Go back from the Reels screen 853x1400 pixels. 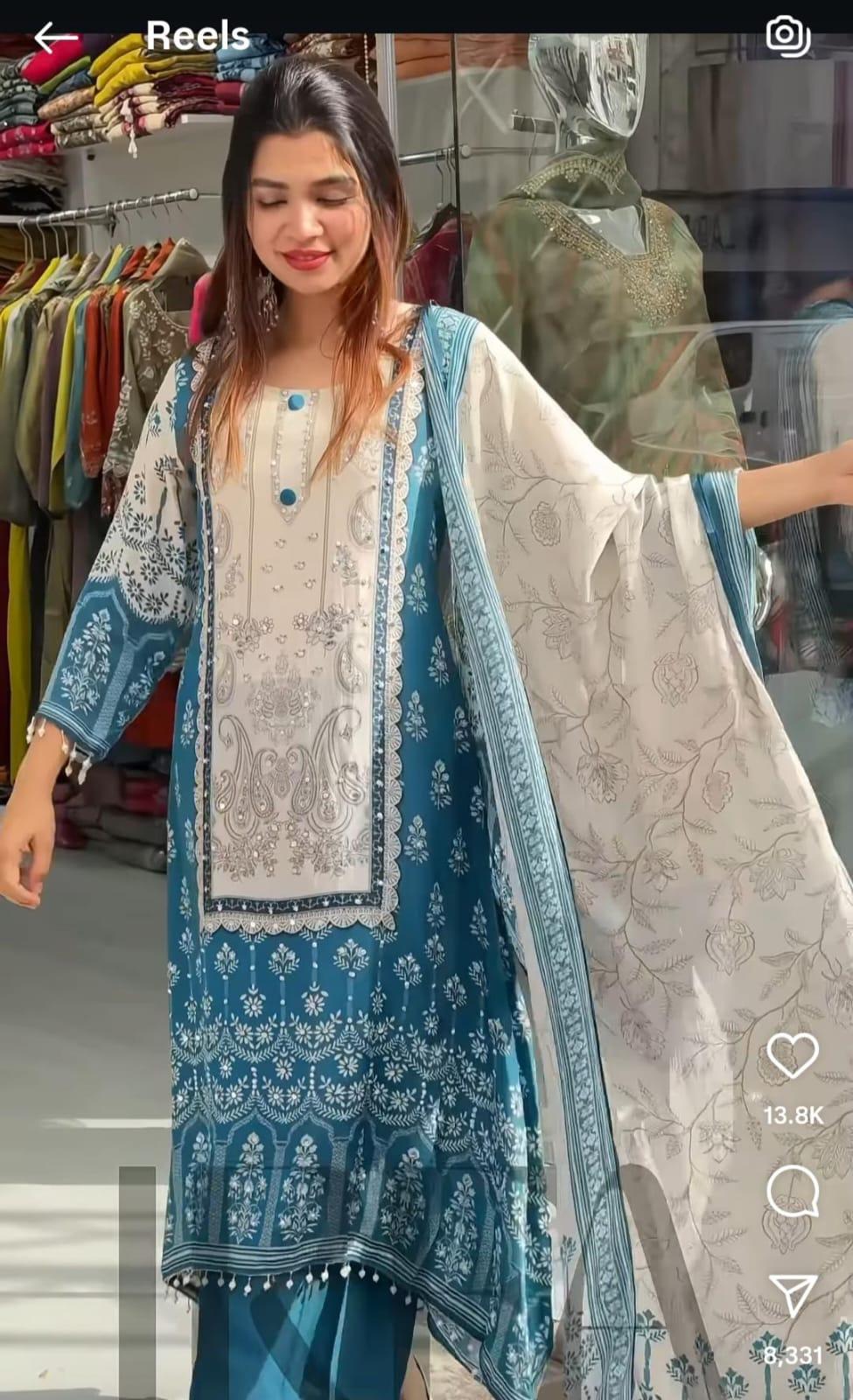coord(55,38)
